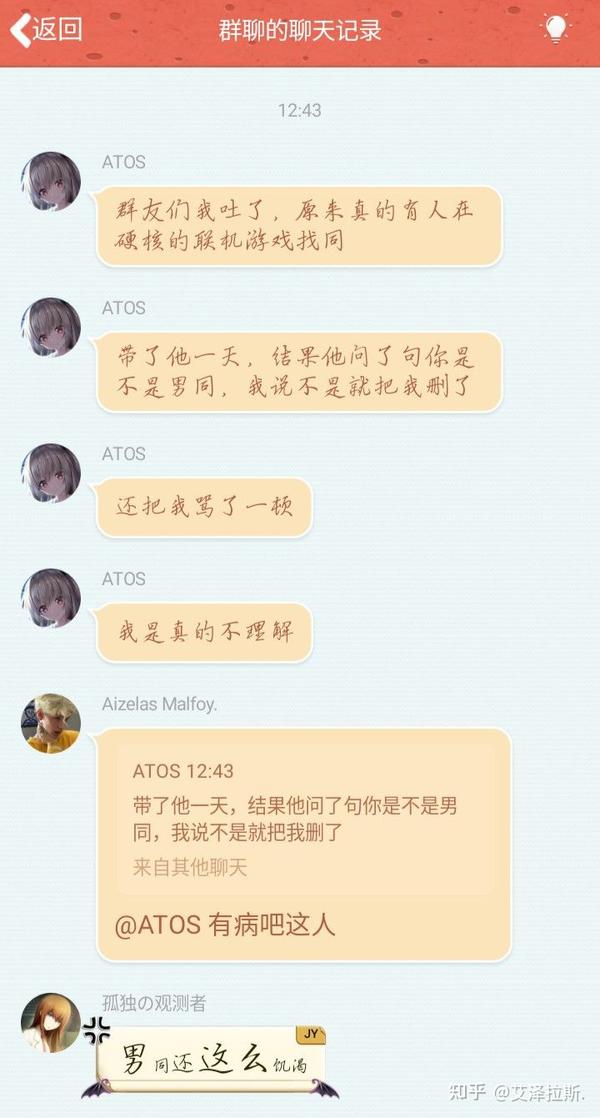The width and height of the screenshot is (600, 1118).
Task: Open 孤独の观测者's avatar
Action: 51,1022
